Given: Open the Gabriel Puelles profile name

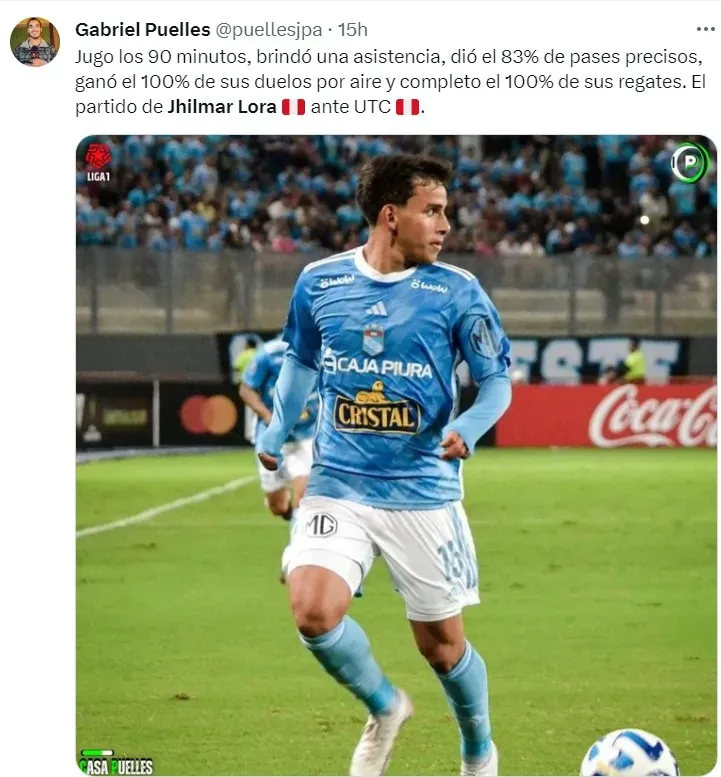Looking at the screenshot, I should [x=142, y=30].
